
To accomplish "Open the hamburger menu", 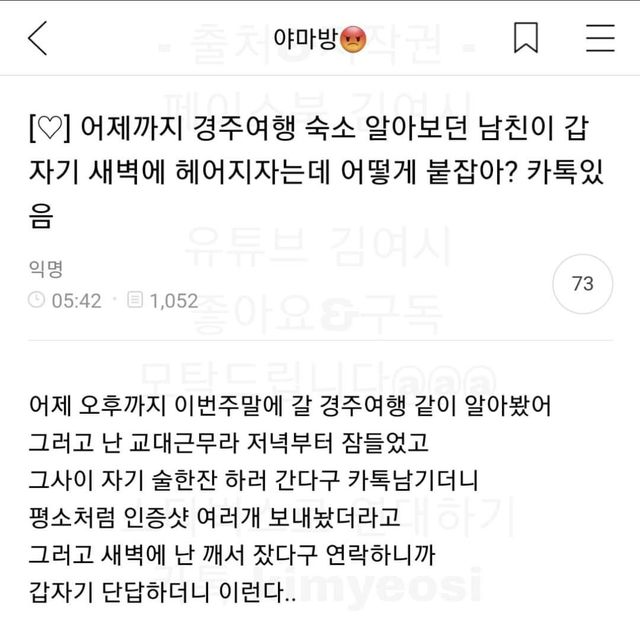I will coord(601,38).
